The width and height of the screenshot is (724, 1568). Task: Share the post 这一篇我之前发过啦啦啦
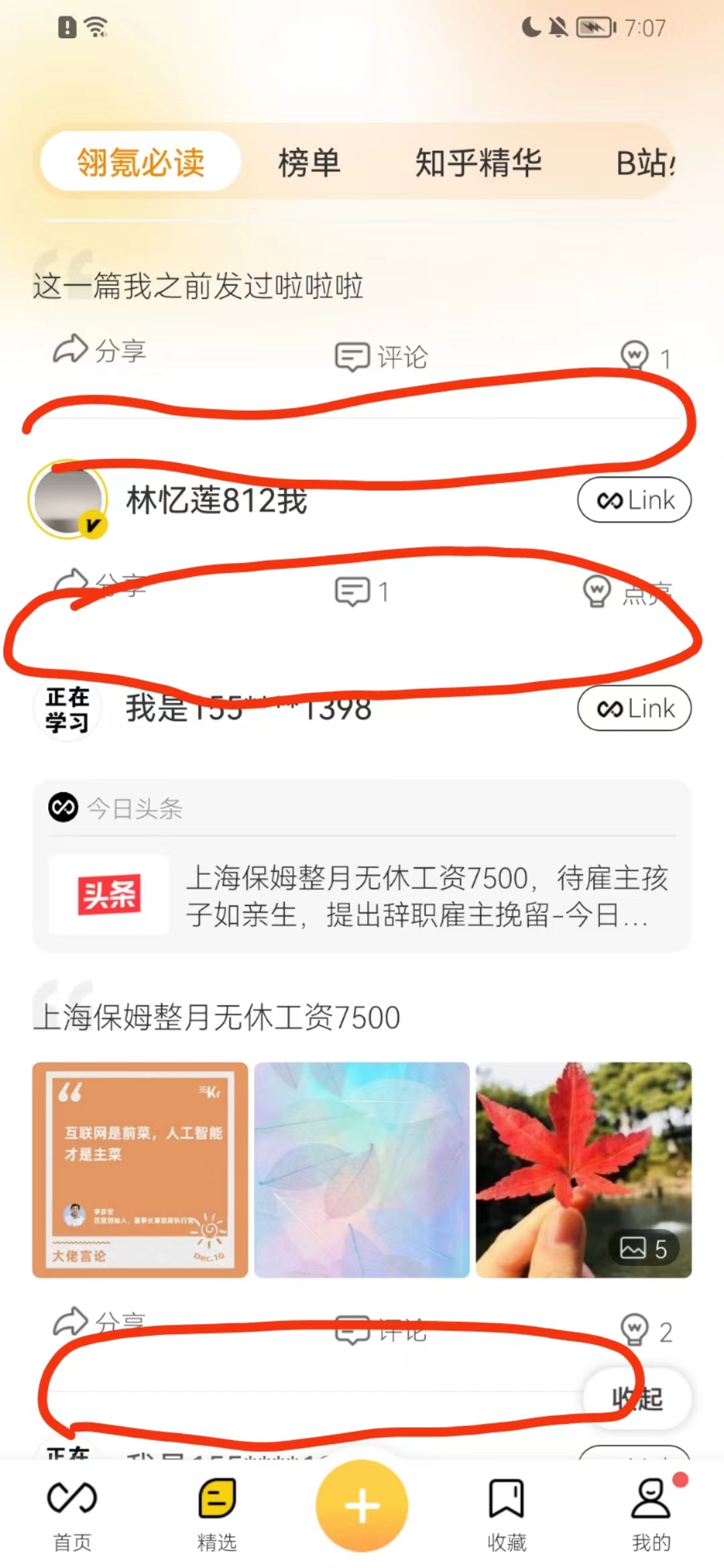click(x=100, y=350)
